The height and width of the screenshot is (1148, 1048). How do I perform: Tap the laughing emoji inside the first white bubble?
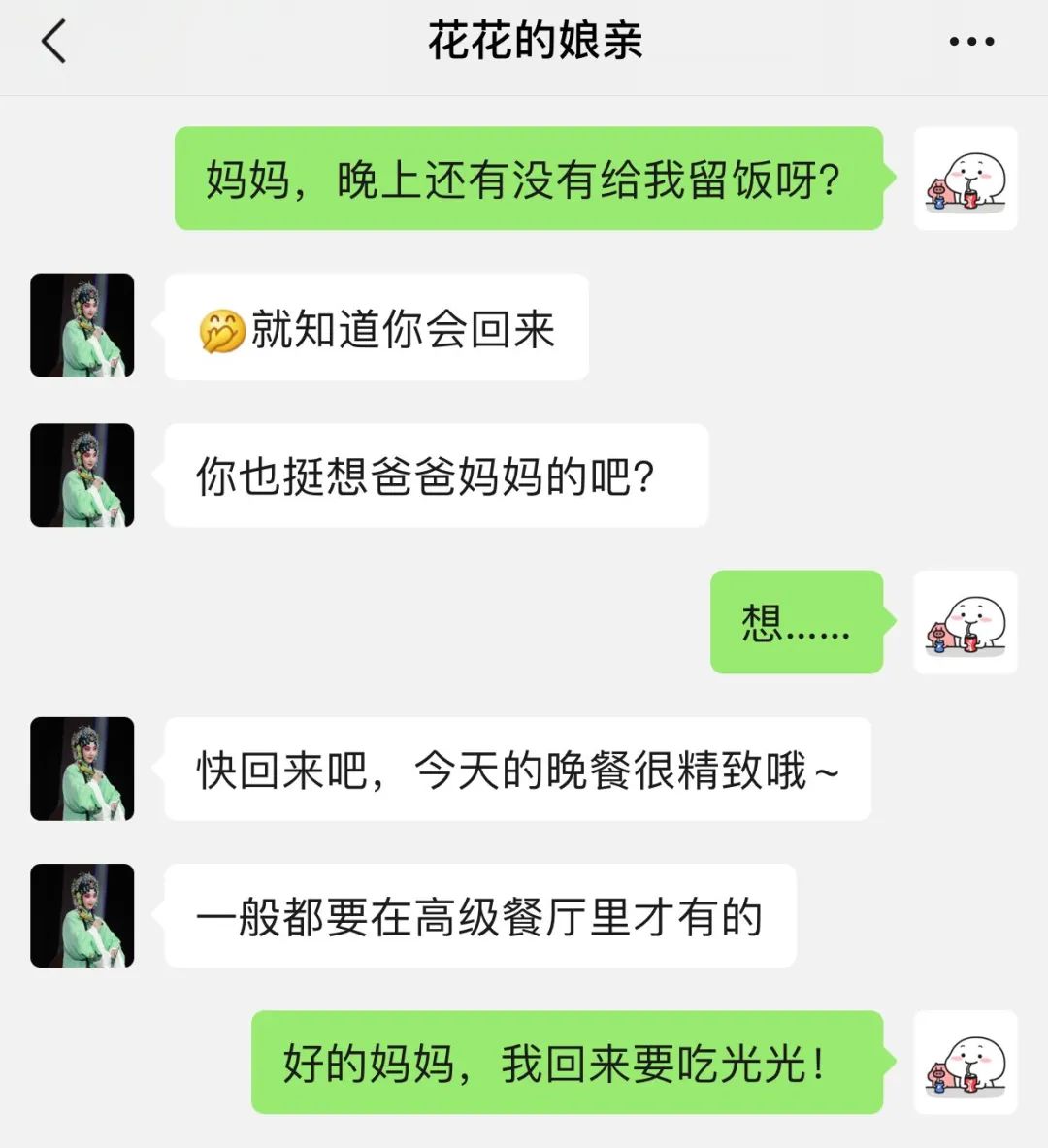222,327
